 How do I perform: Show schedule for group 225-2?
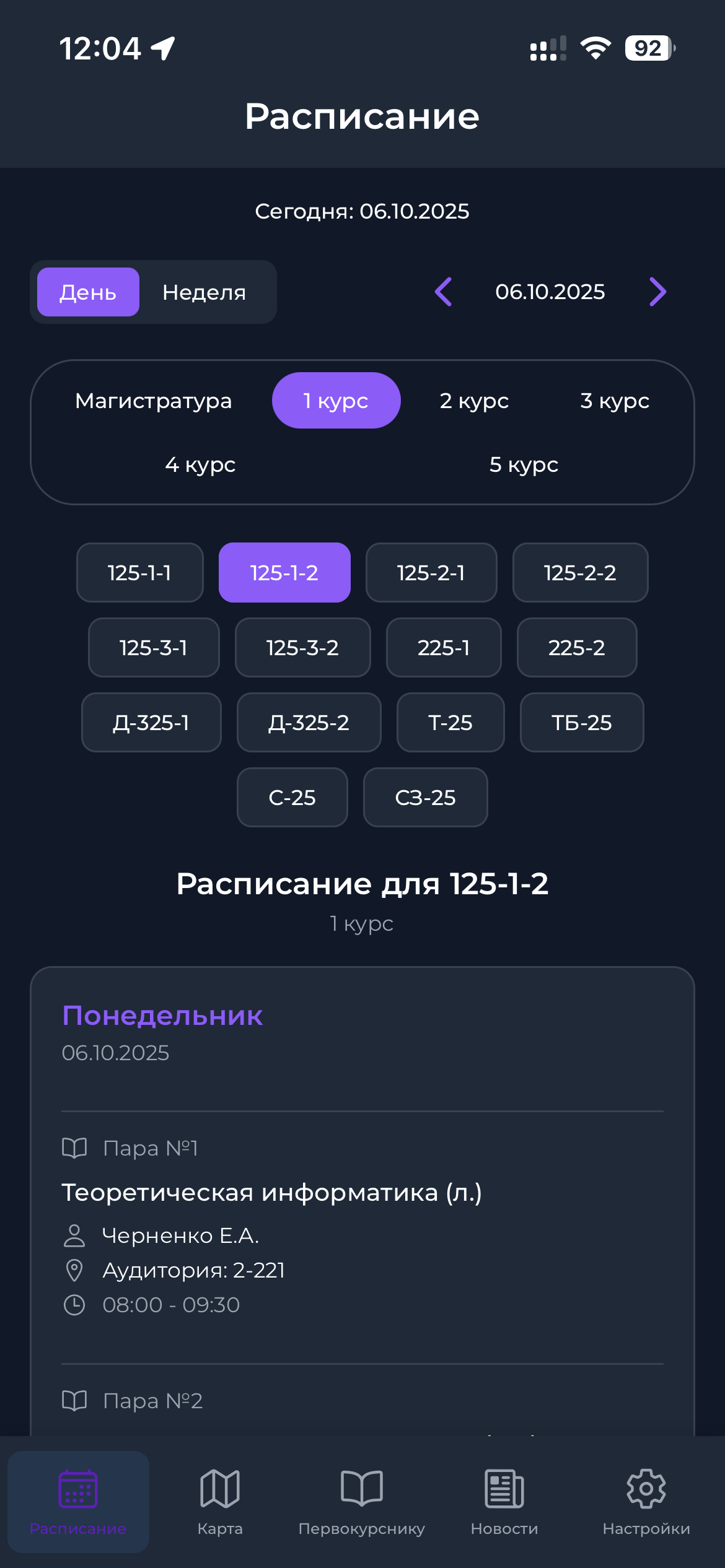576,648
